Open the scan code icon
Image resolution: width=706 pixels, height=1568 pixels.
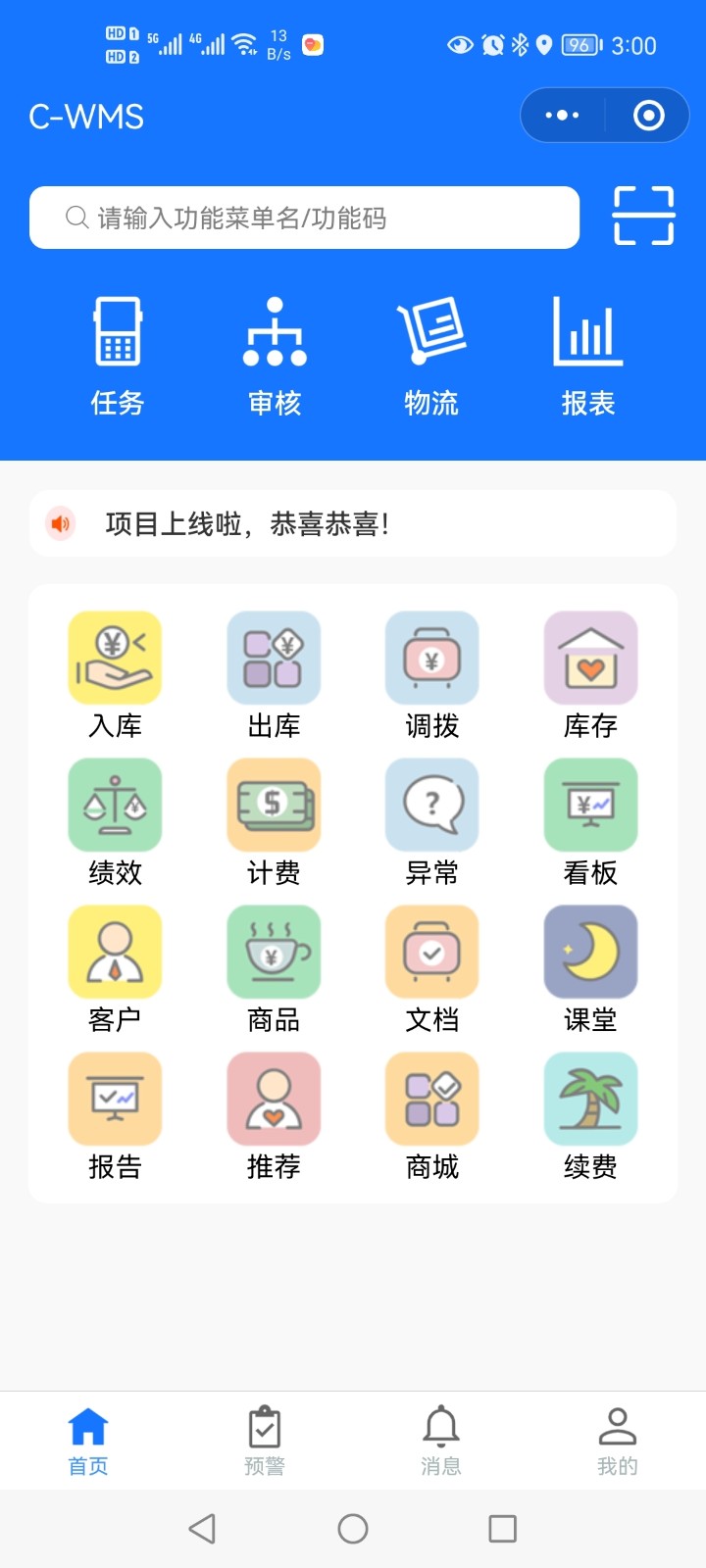point(643,216)
